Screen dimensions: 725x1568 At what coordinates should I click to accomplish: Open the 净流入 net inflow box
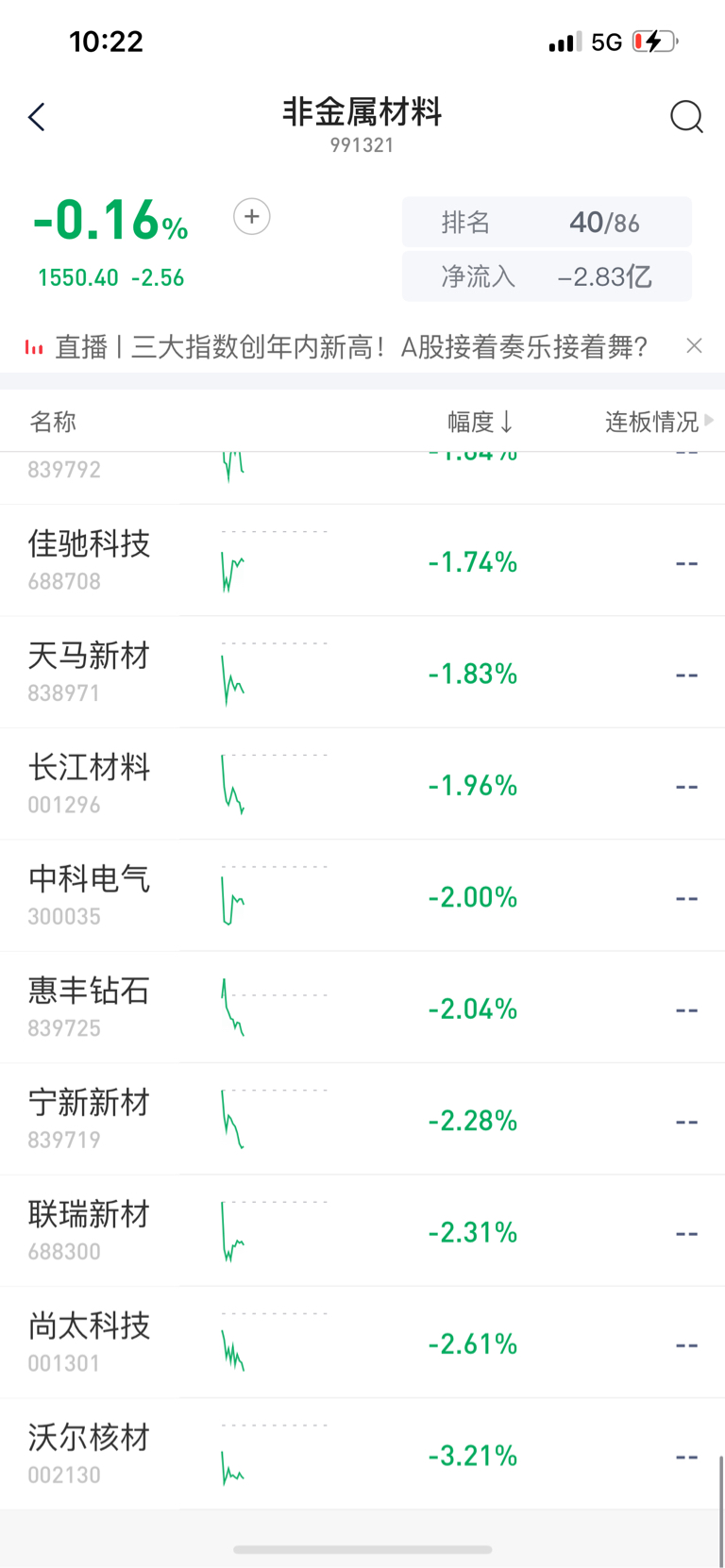pyautogui.click(x=547, y=276)
